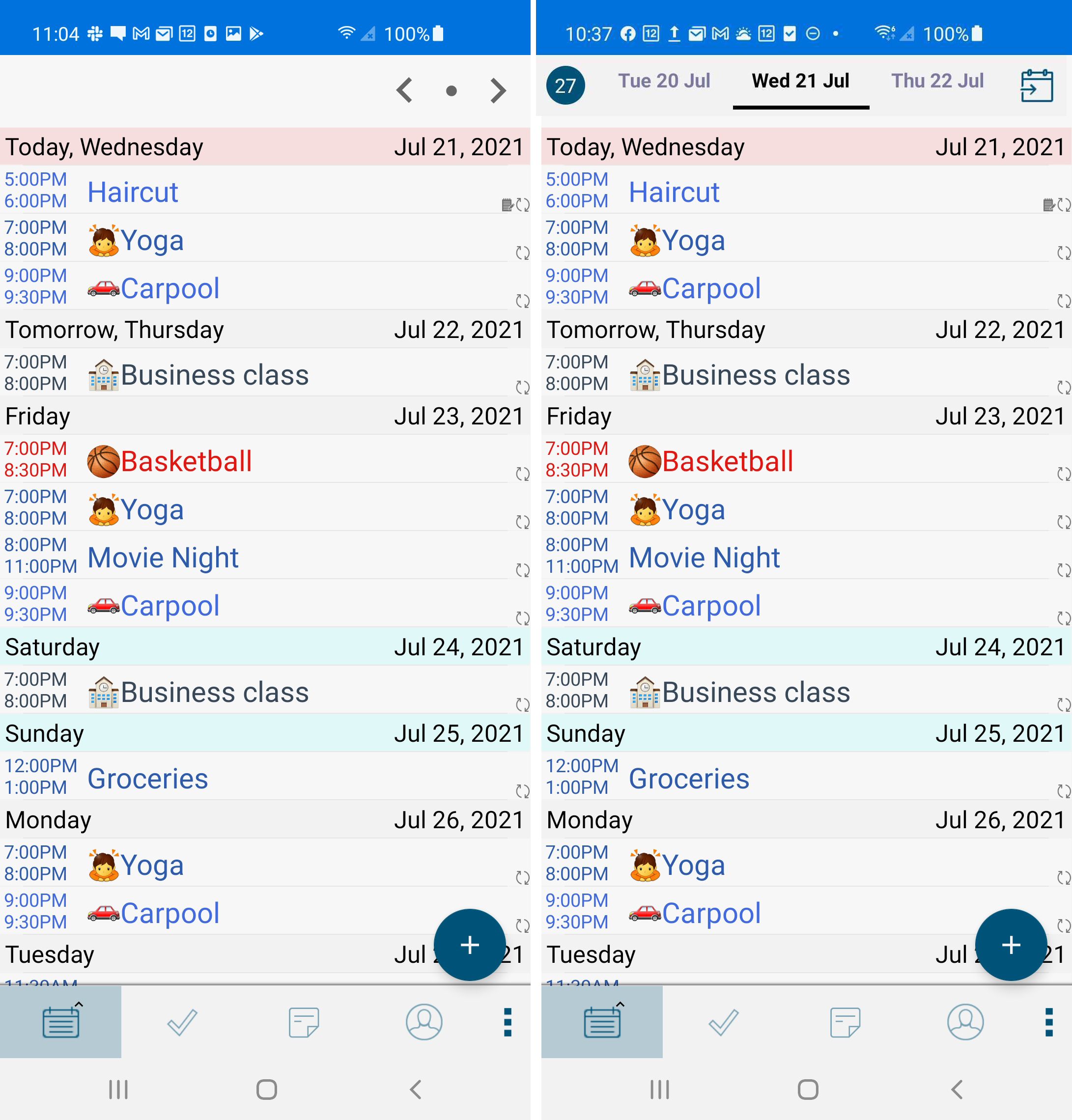1072x1120 pixels.
Task: Open Basketball event in the 11:04 screen
Action: [186, 461]
